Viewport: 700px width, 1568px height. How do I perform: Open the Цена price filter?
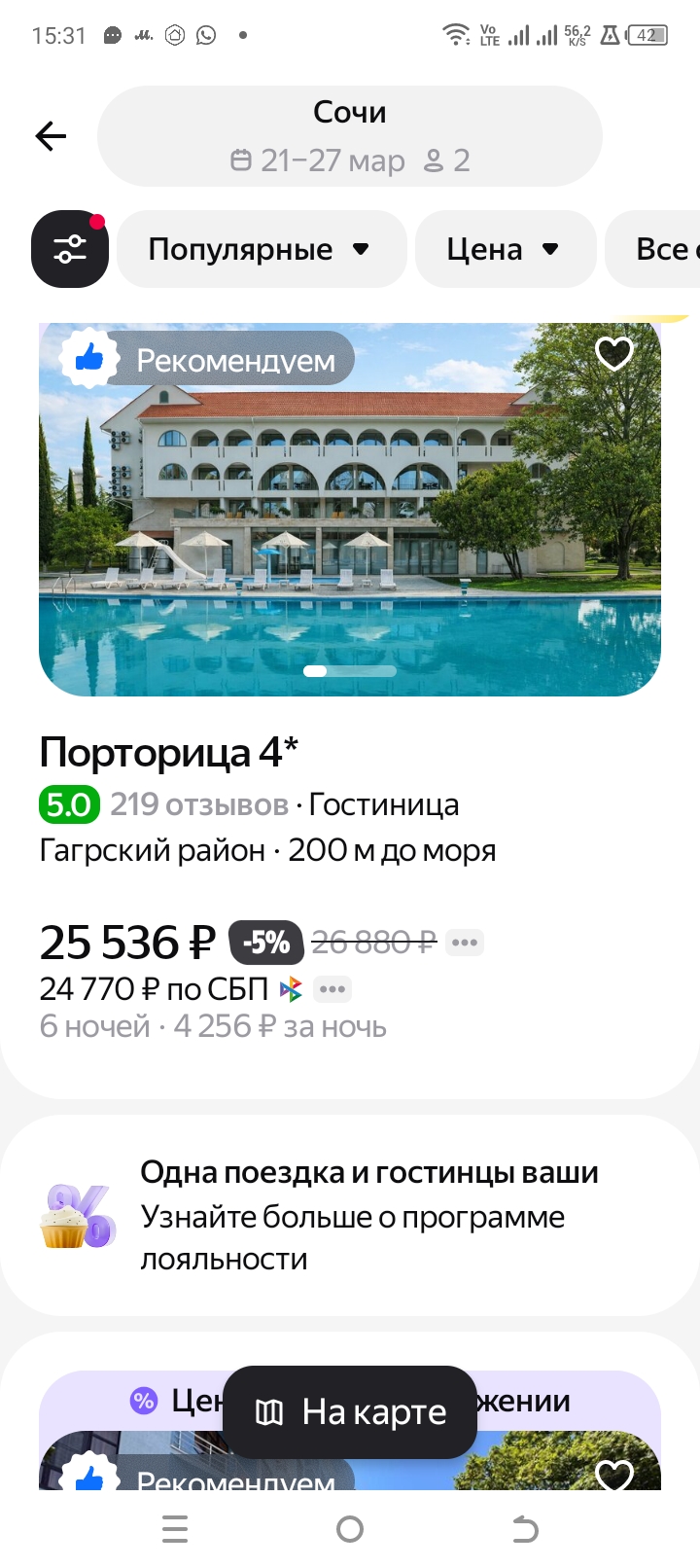point(504,249)
